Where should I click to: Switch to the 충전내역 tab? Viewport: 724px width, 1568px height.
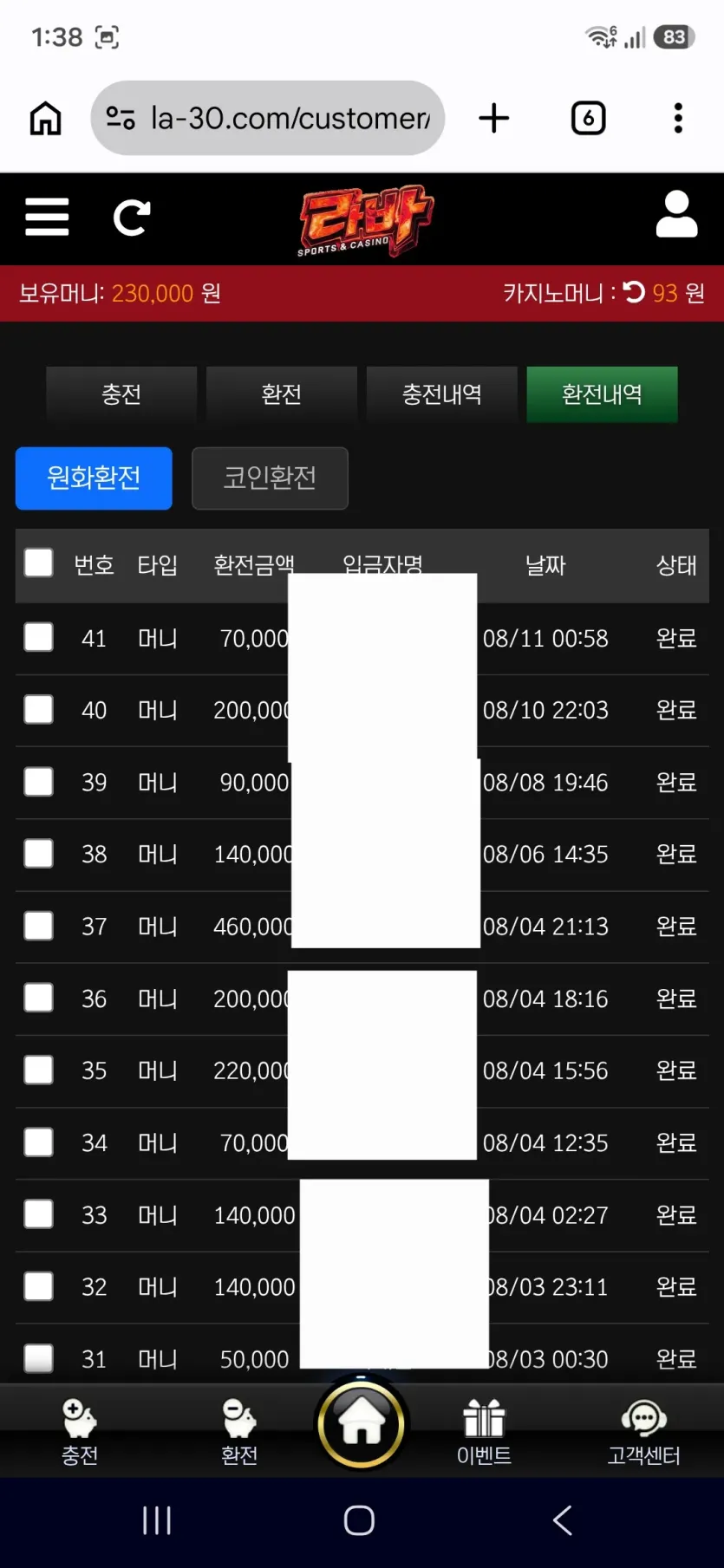pyautogui.click(x=442, y=394)
